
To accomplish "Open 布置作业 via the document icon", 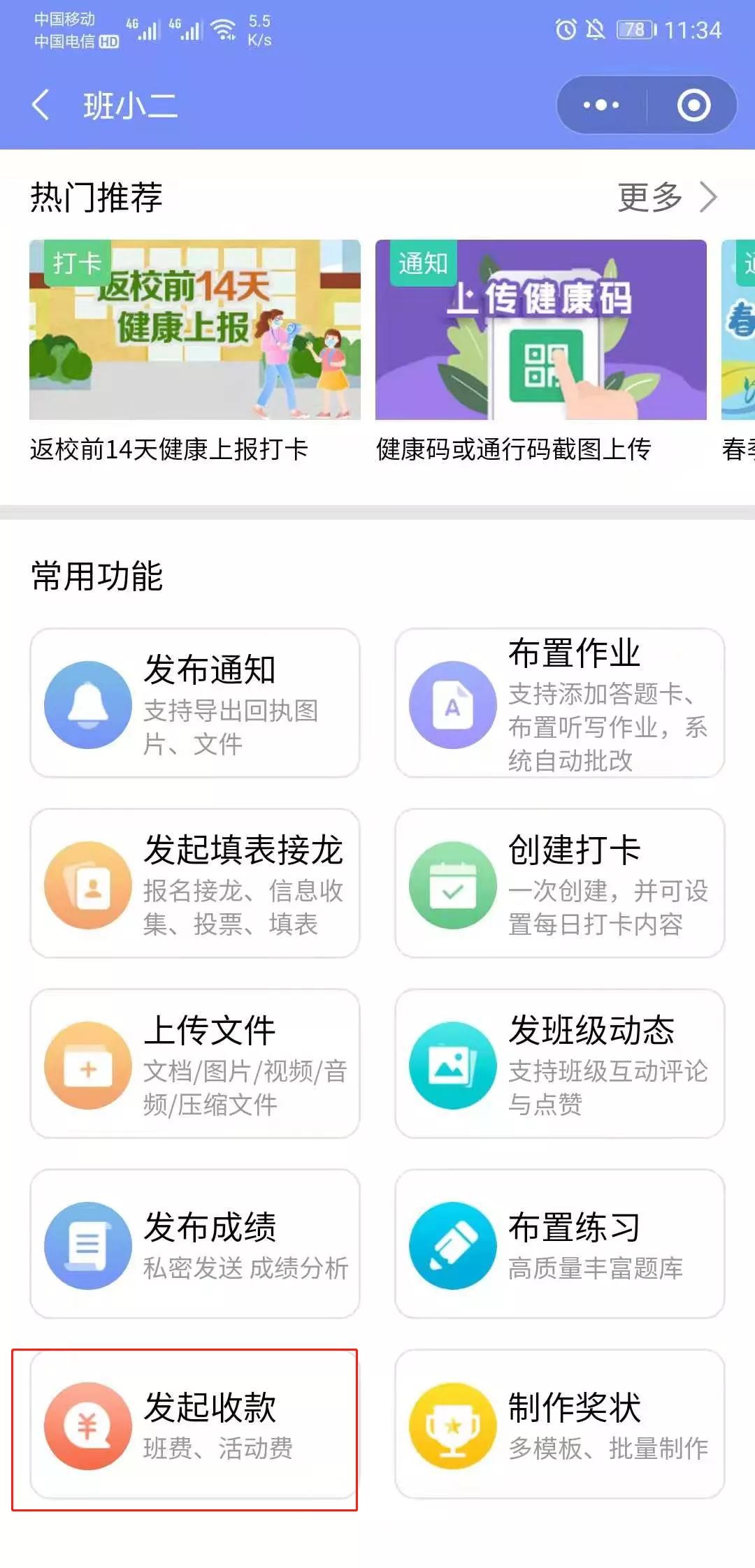I will (452, 705).
